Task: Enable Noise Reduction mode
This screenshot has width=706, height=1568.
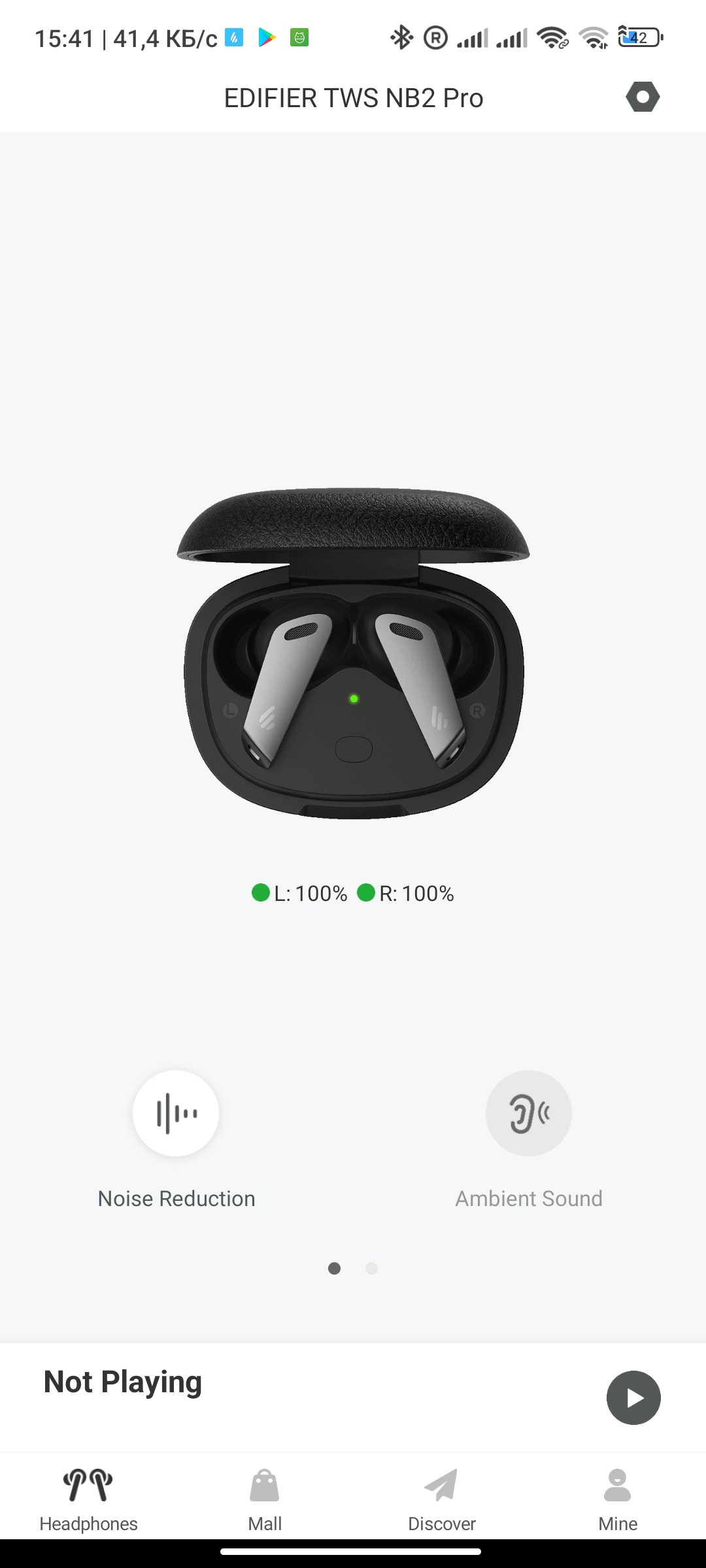Action: tap(176, 1113)
